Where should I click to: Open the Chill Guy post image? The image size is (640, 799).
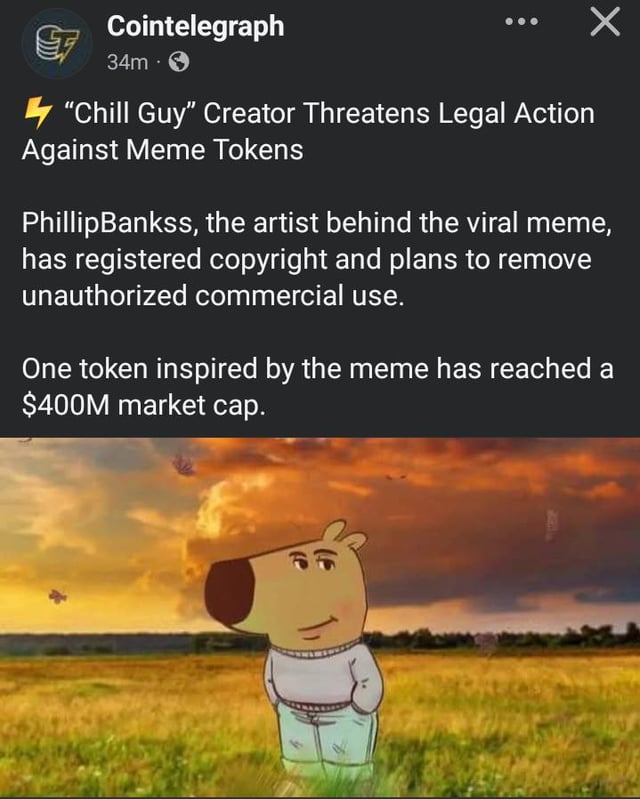click(320, 617)
